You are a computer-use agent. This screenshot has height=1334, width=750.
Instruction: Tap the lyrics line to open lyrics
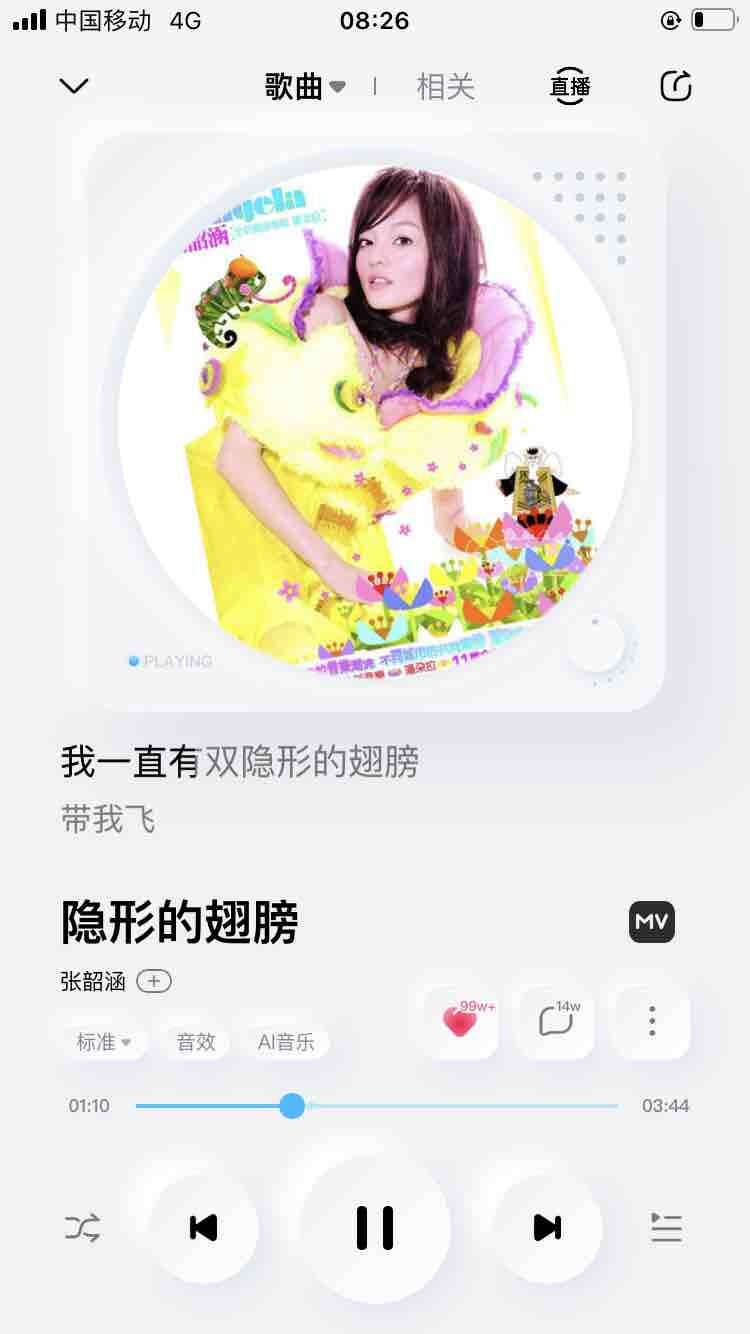240,762
